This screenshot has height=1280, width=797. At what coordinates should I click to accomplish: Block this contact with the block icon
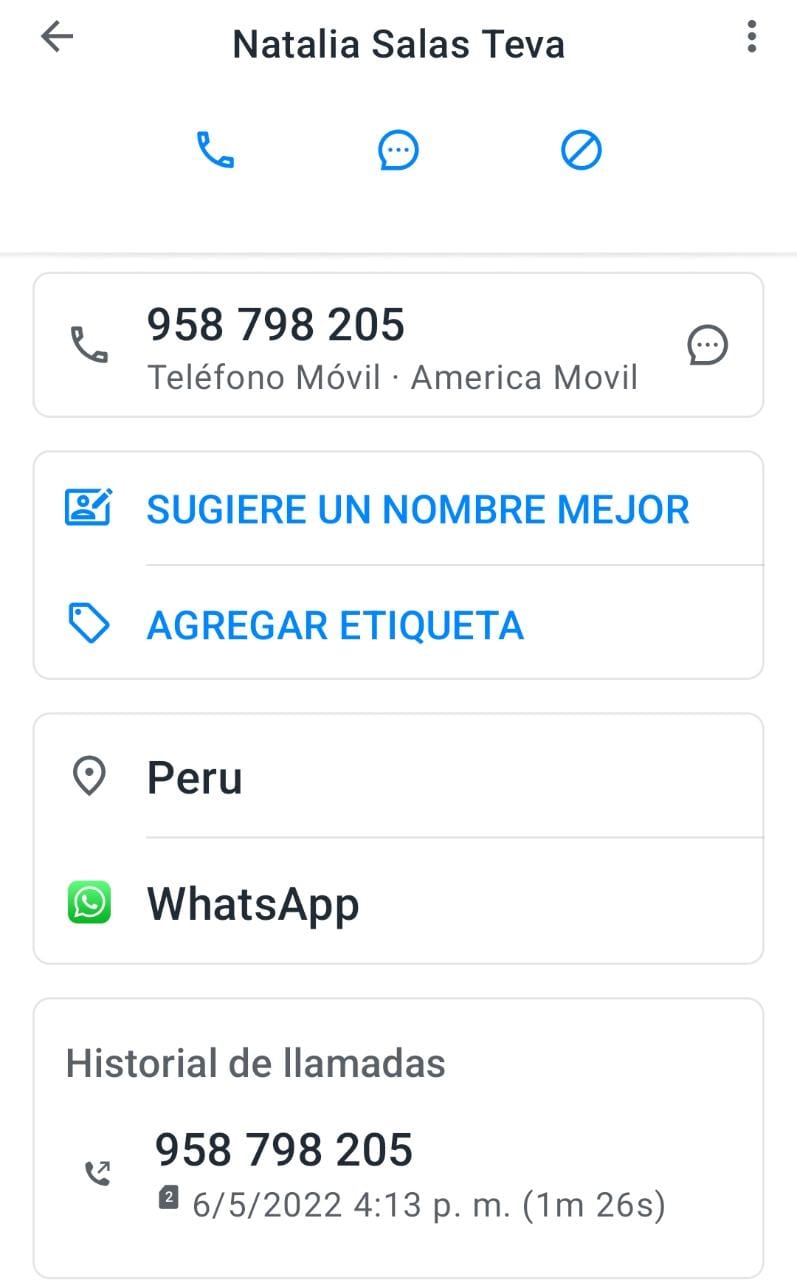(x=581, y=151)
